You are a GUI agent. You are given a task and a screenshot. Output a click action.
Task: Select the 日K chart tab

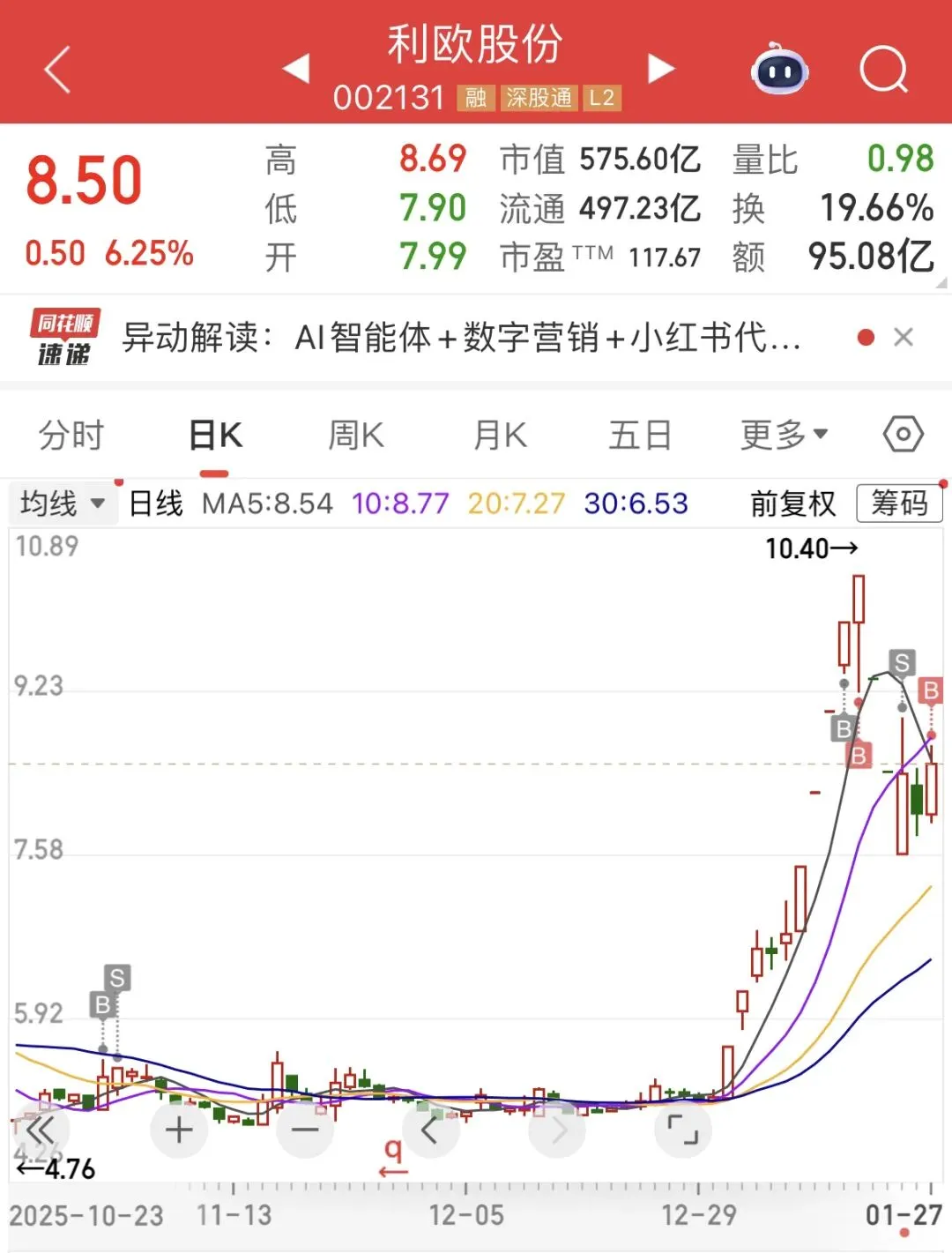215,435
